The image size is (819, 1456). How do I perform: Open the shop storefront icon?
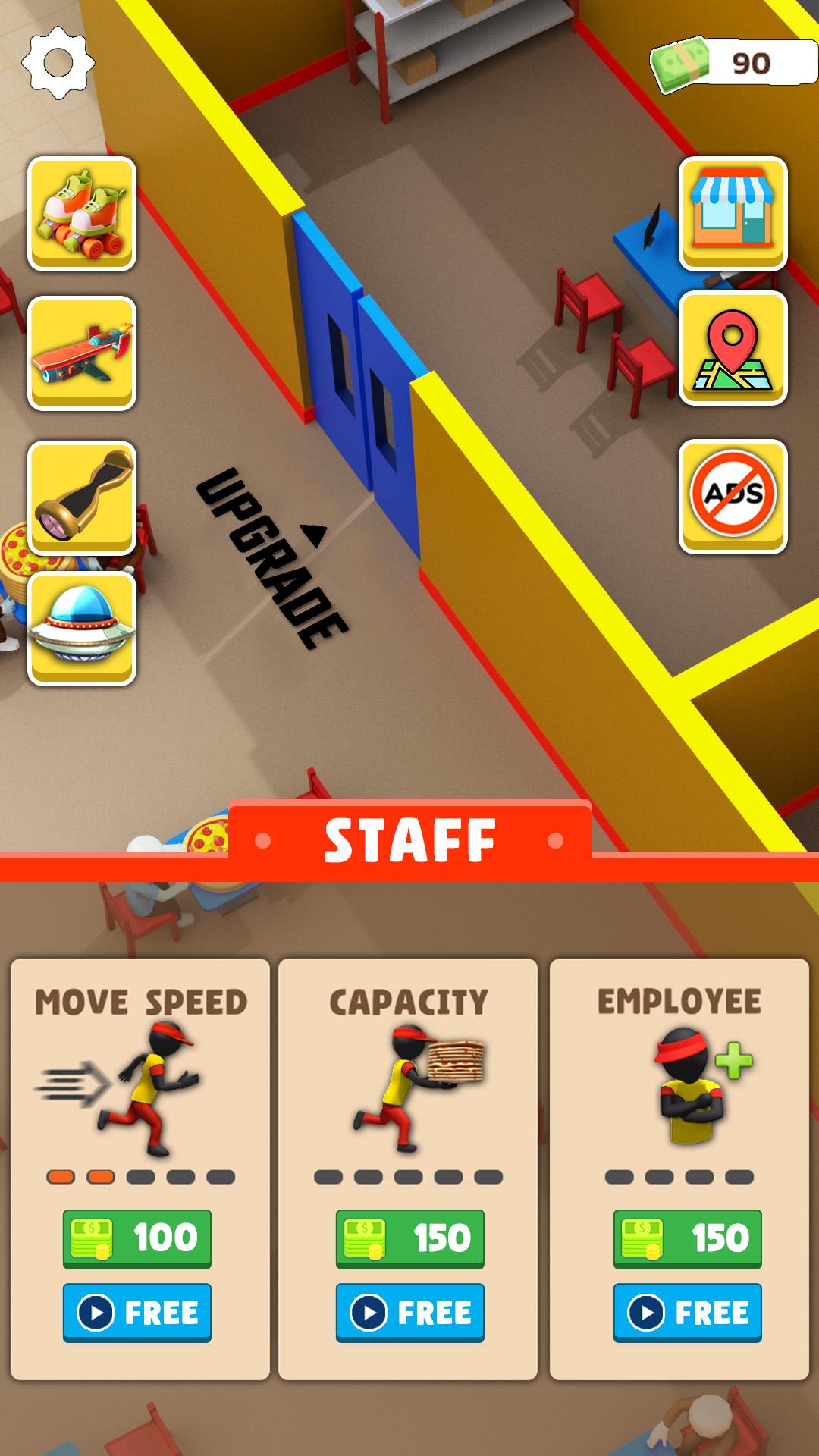click(733, 214)
